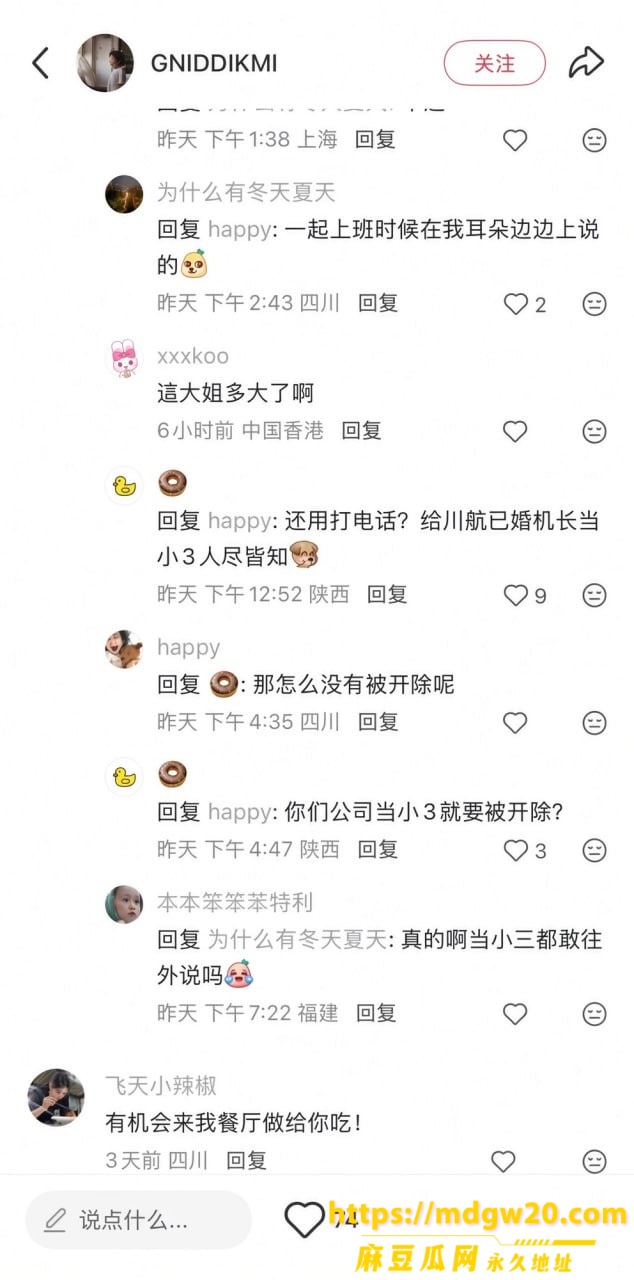The image size is (634, 1280).
Task: Like the 陕西 comment with 3 likes
Action: [515, 850]
